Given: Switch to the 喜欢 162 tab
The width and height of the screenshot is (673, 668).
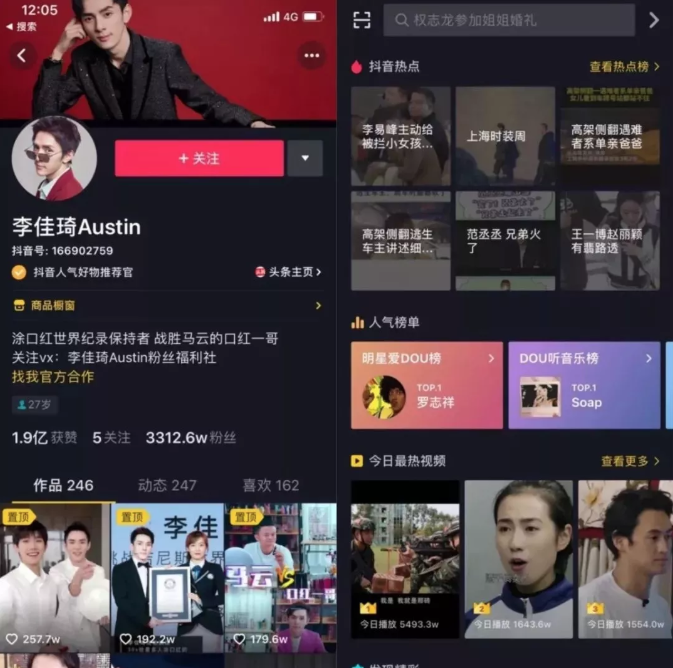Looking at the screenshot, I should click(271, 486).
